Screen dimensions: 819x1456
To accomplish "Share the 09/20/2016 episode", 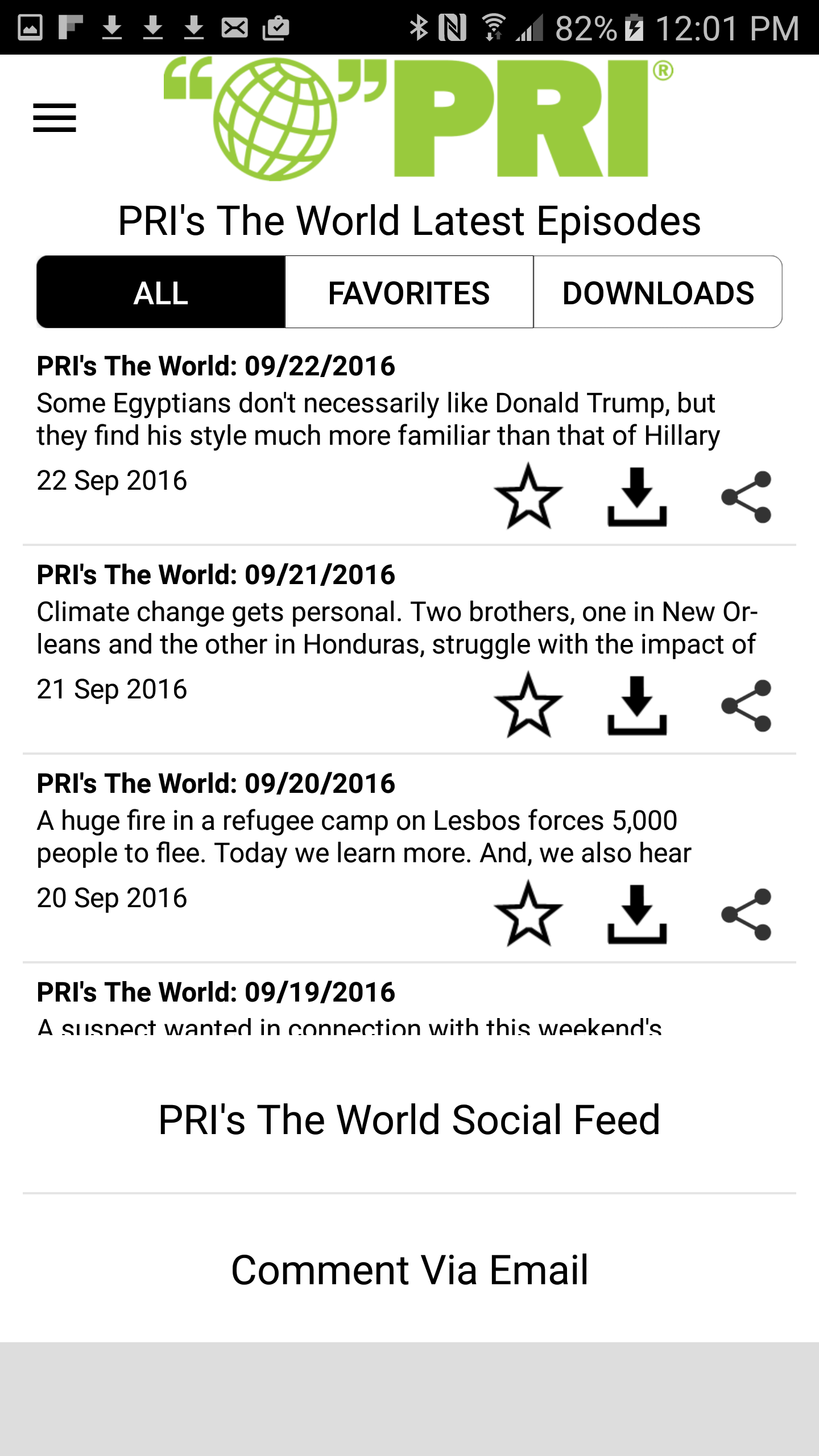I will click(746, 914).
